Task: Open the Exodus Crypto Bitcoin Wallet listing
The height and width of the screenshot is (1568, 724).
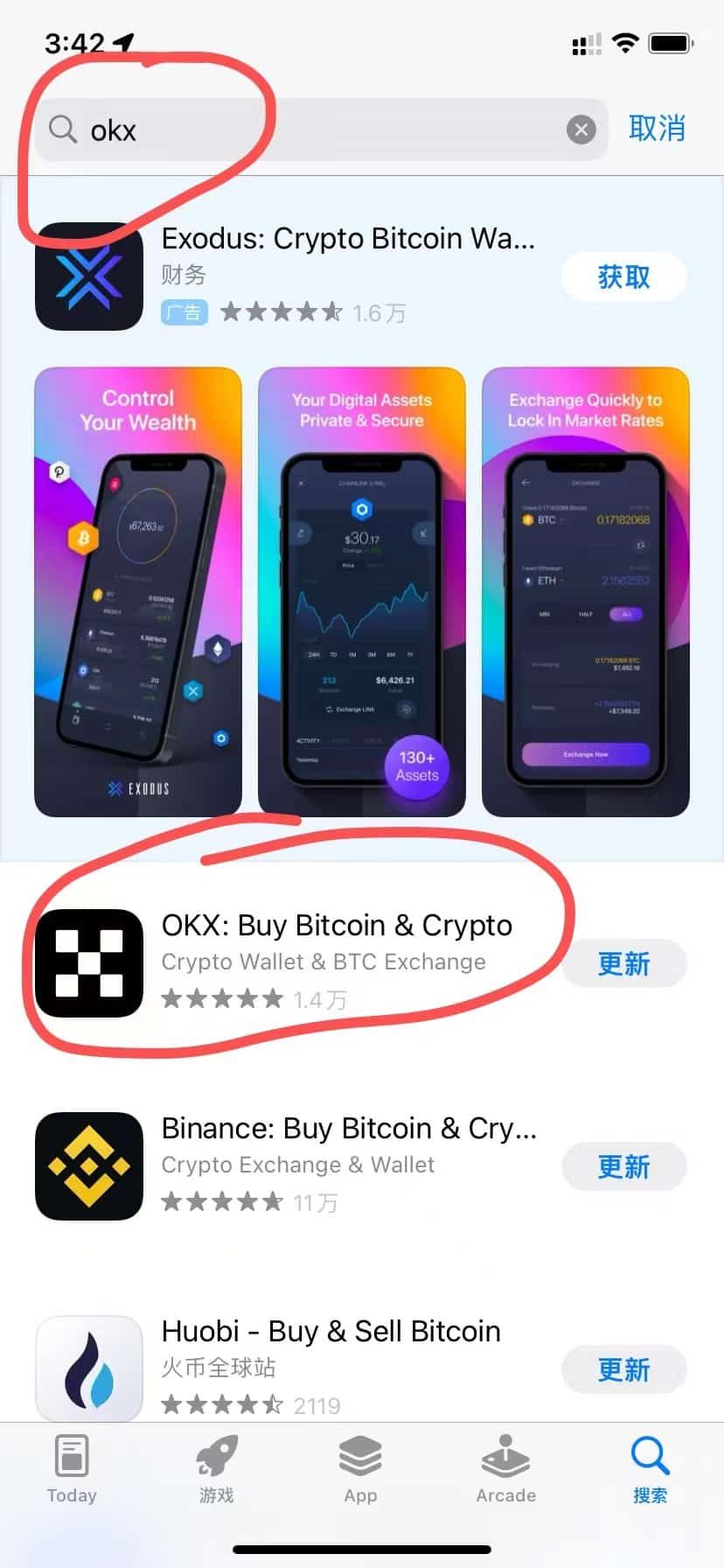Action: [x=347, y=239]
